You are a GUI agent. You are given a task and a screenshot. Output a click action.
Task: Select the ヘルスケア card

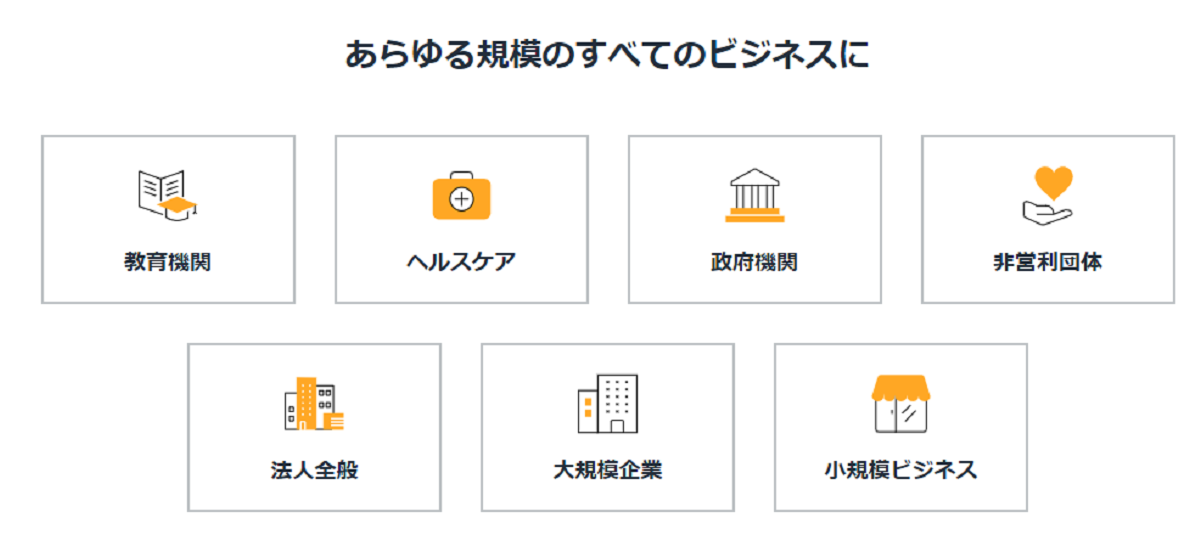coord(461,220)
